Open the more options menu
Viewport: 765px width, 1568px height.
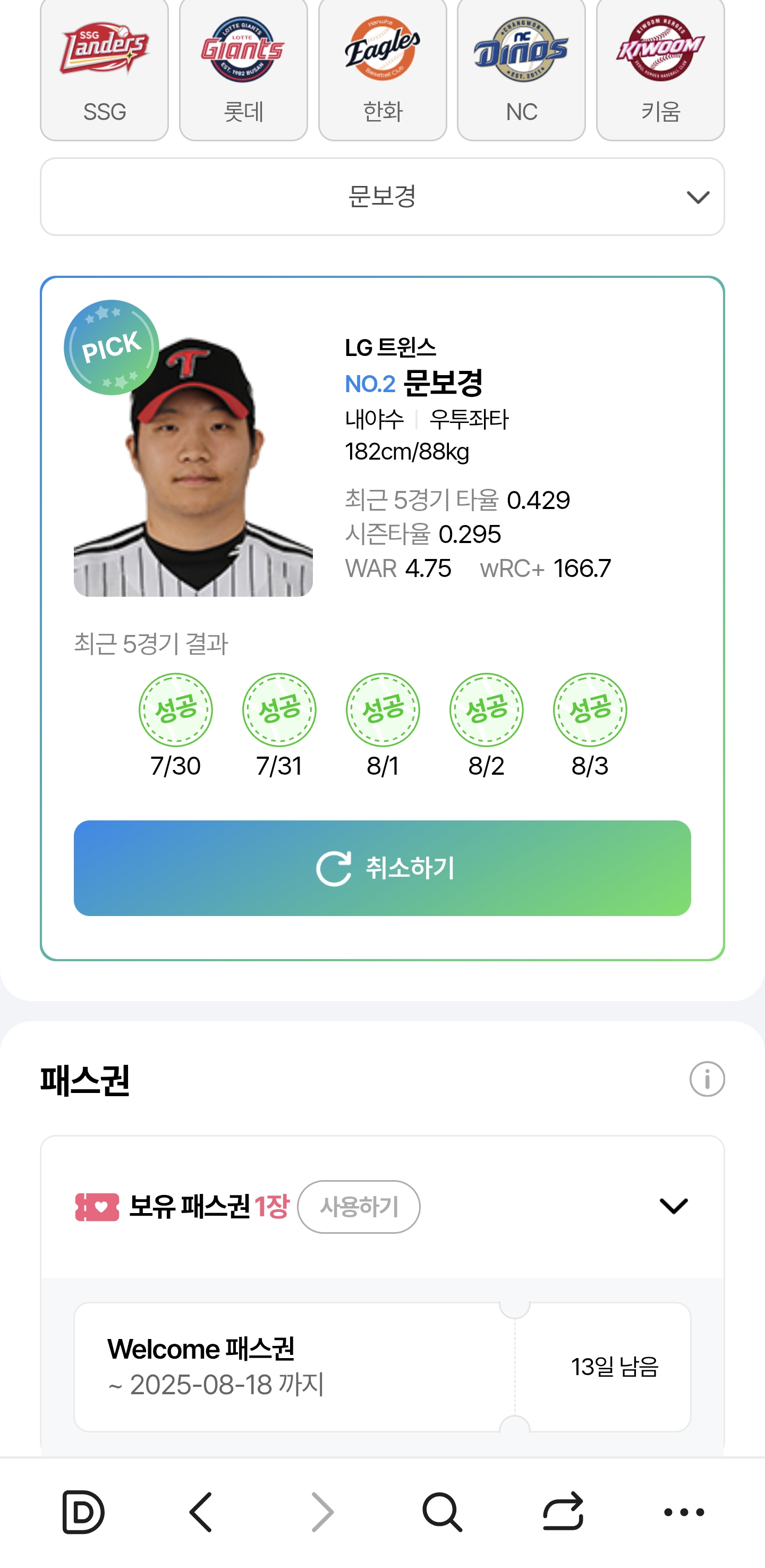point(684,1512)
